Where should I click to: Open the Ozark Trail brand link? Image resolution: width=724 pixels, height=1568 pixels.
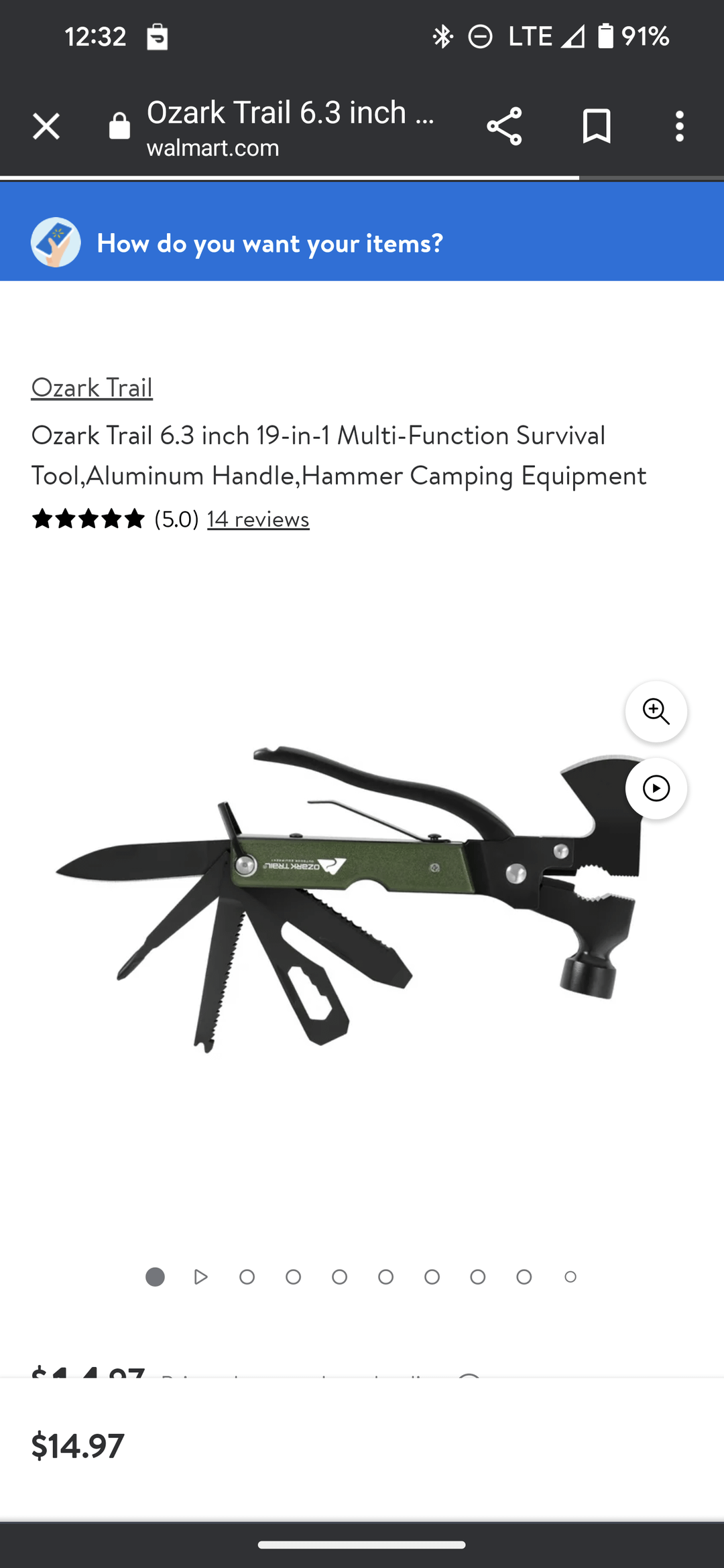92,388
